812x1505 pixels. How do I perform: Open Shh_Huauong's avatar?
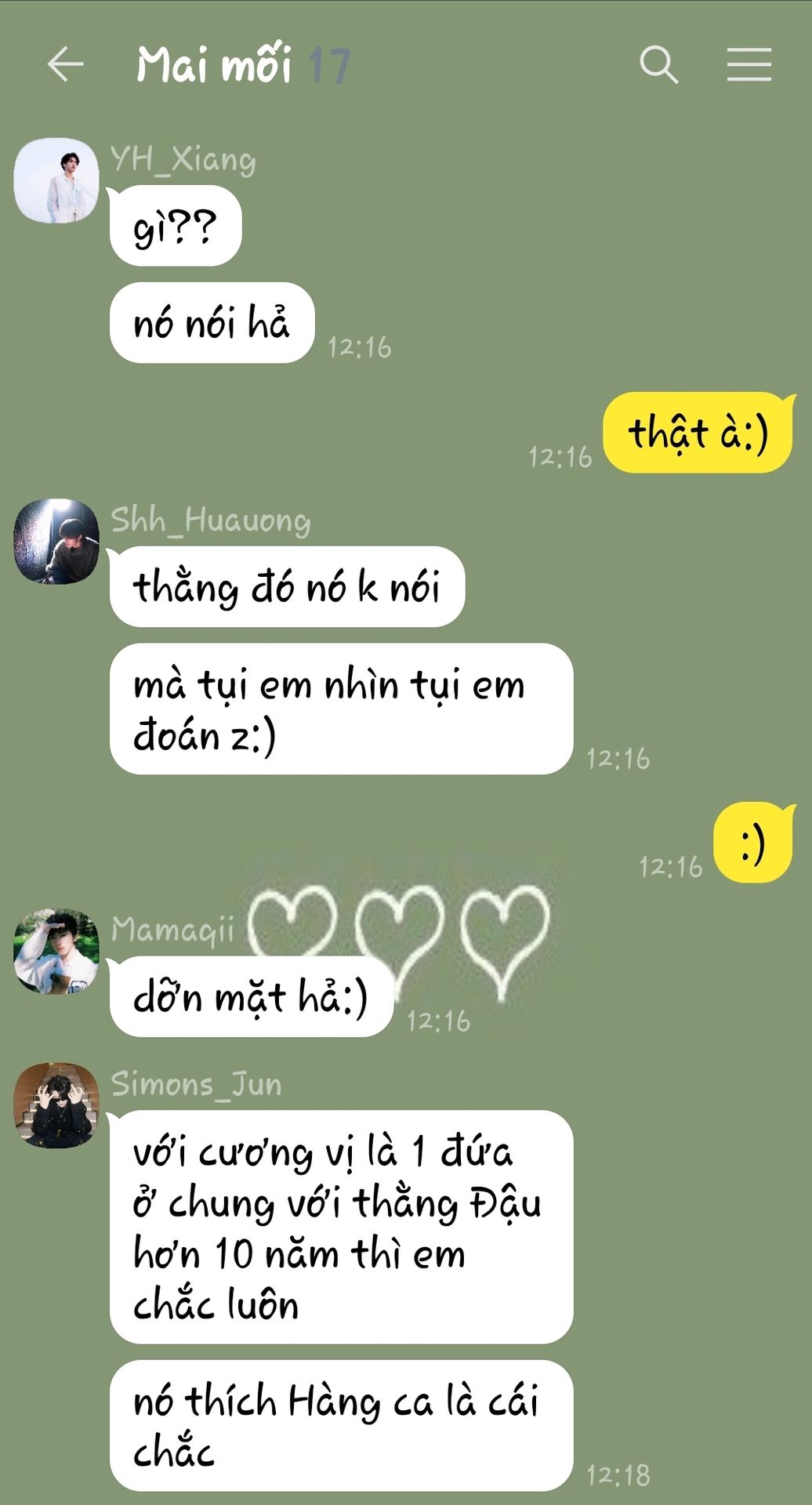coord(56,542)
